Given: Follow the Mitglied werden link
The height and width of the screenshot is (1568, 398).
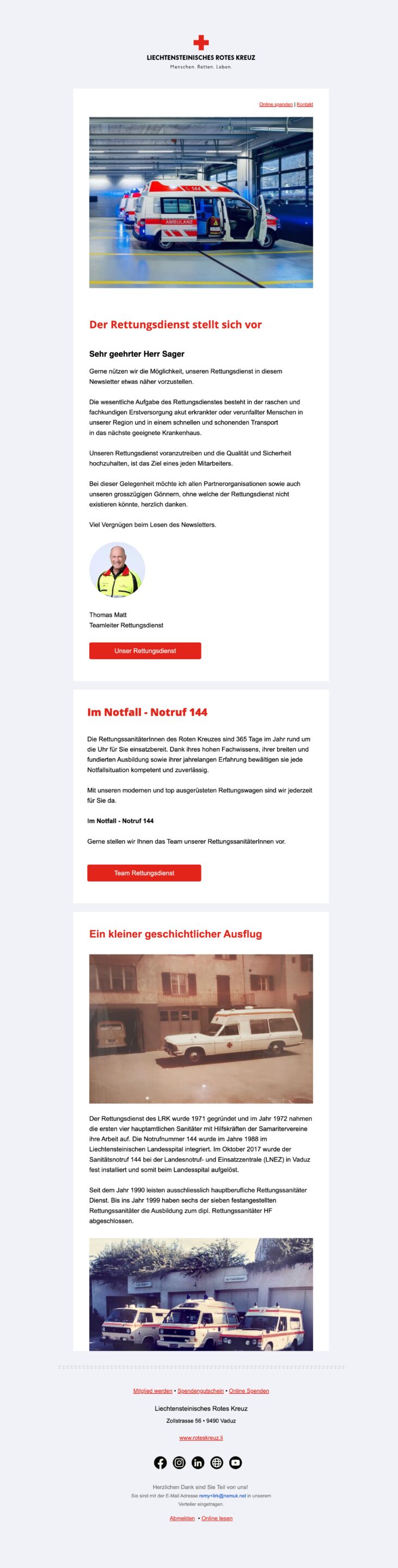Looking at the screenshot, I should pos(153,1391).
